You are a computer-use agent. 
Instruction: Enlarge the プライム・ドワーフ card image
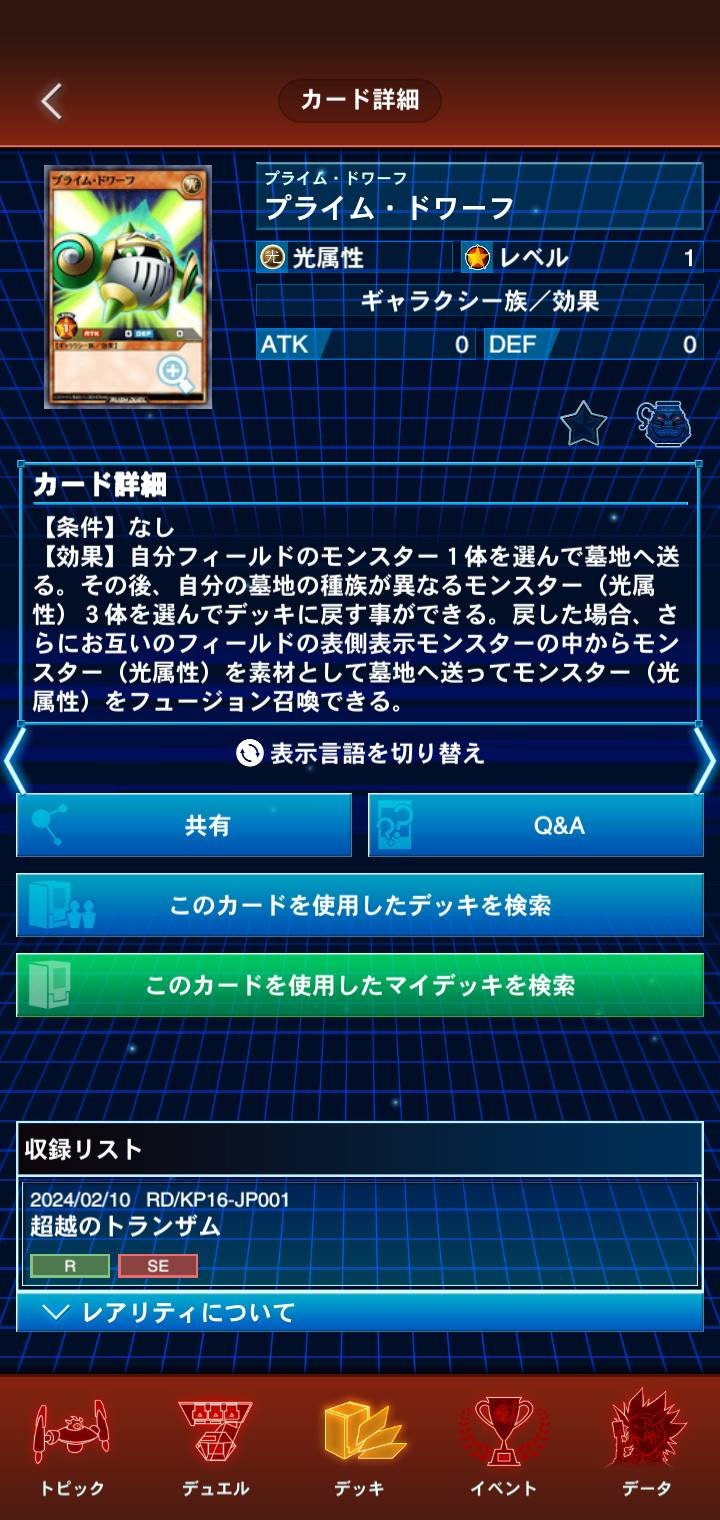[x=128, y=287]
